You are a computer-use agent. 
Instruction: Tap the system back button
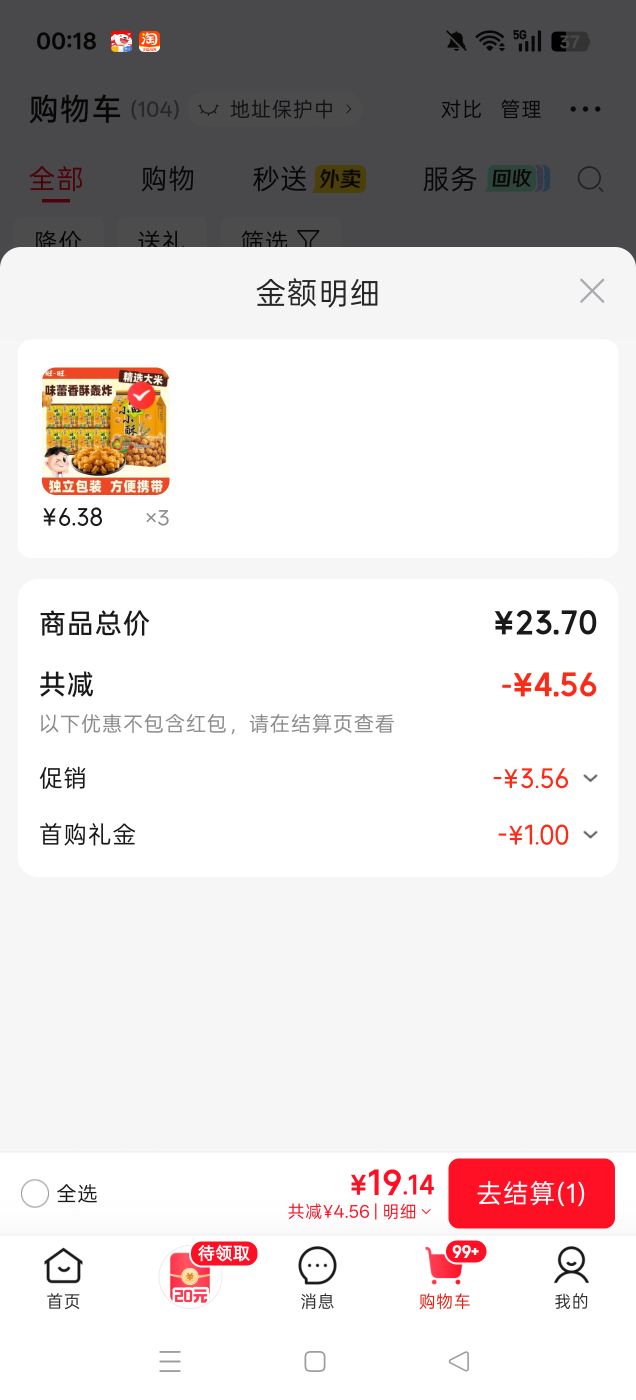pyautogui.click(x=459, y=1361)
